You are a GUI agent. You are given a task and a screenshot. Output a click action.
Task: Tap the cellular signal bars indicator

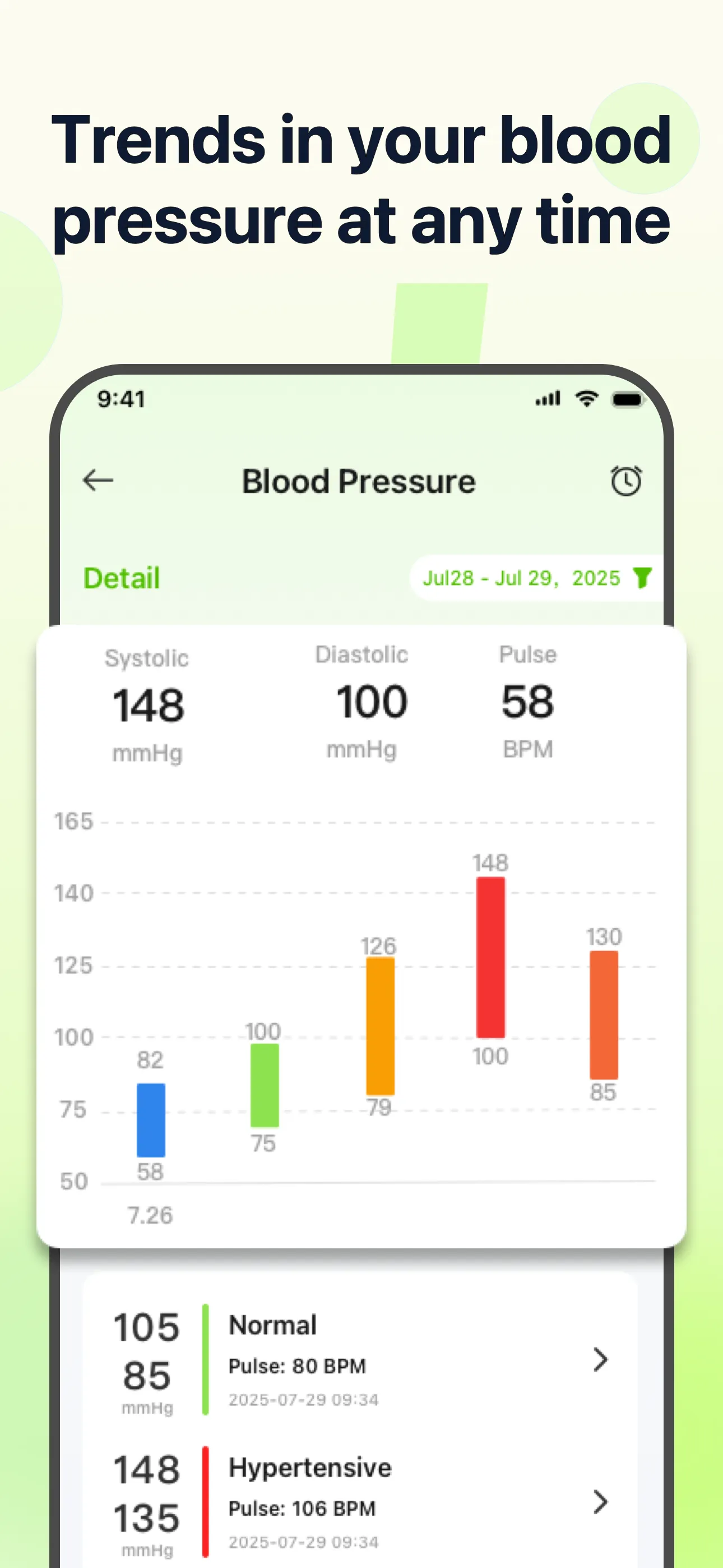click(x=546, y=399)
